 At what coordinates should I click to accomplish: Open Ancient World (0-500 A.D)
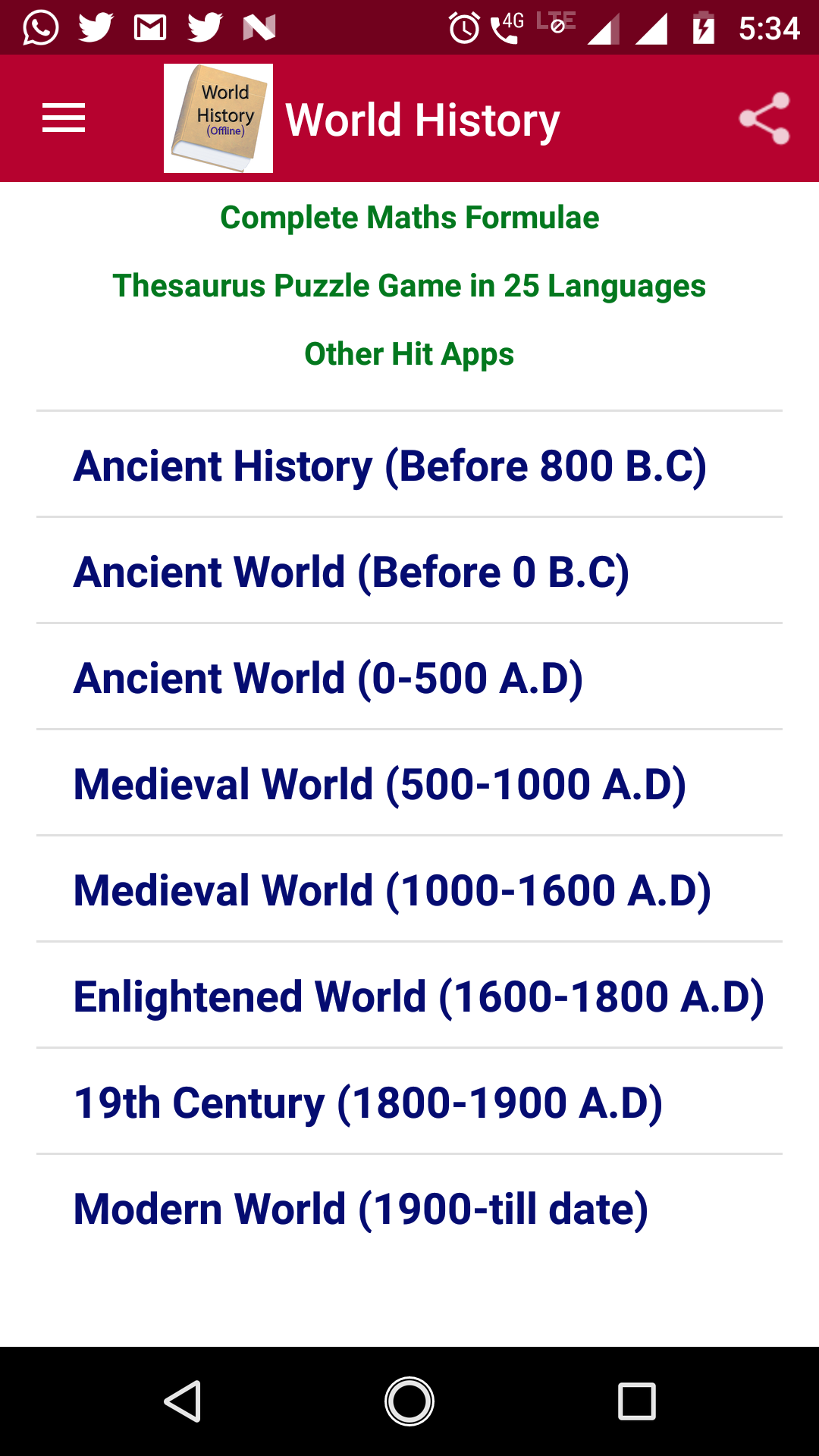pyautogui.click(x=328, y=677)
